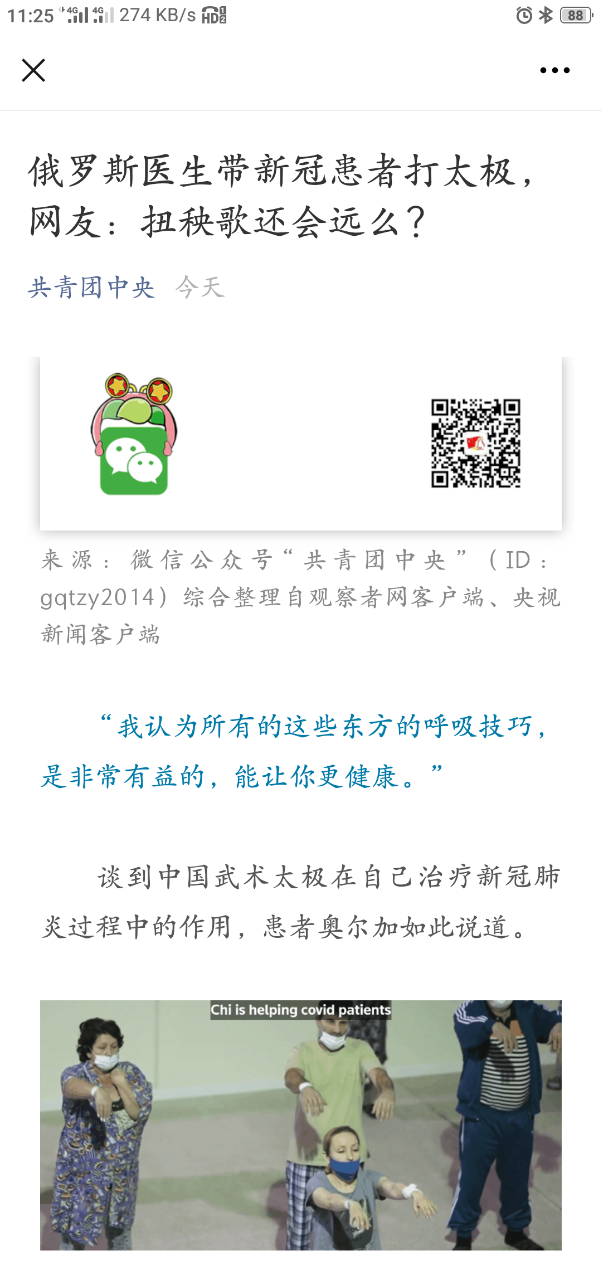The width and height of the screenshot is (602, 1280).
Task: View the tai chi patients photo
Action: coord(300,1124)
